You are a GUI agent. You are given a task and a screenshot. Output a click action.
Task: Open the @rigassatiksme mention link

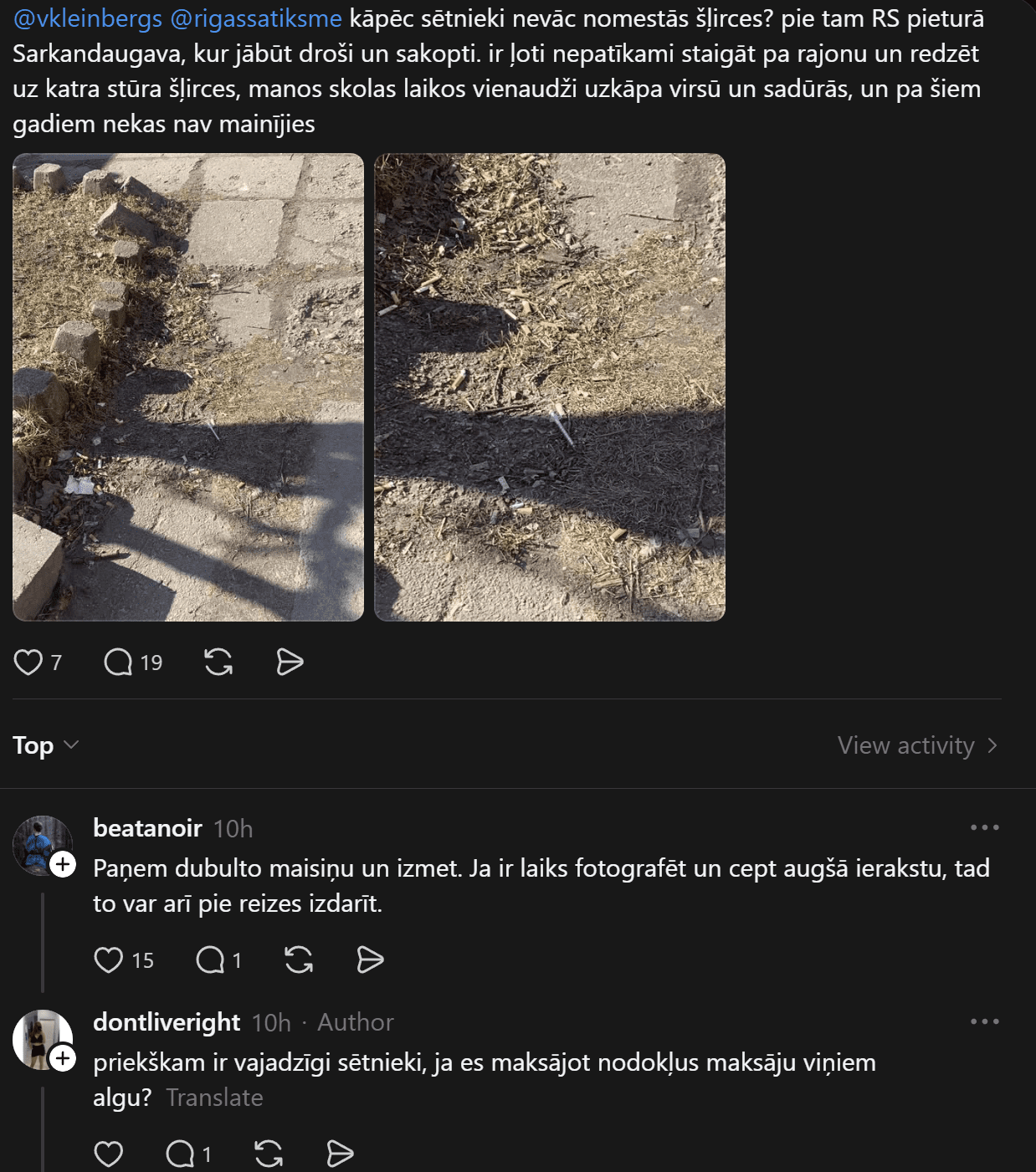pyautogui.click(x=255, y=18)
